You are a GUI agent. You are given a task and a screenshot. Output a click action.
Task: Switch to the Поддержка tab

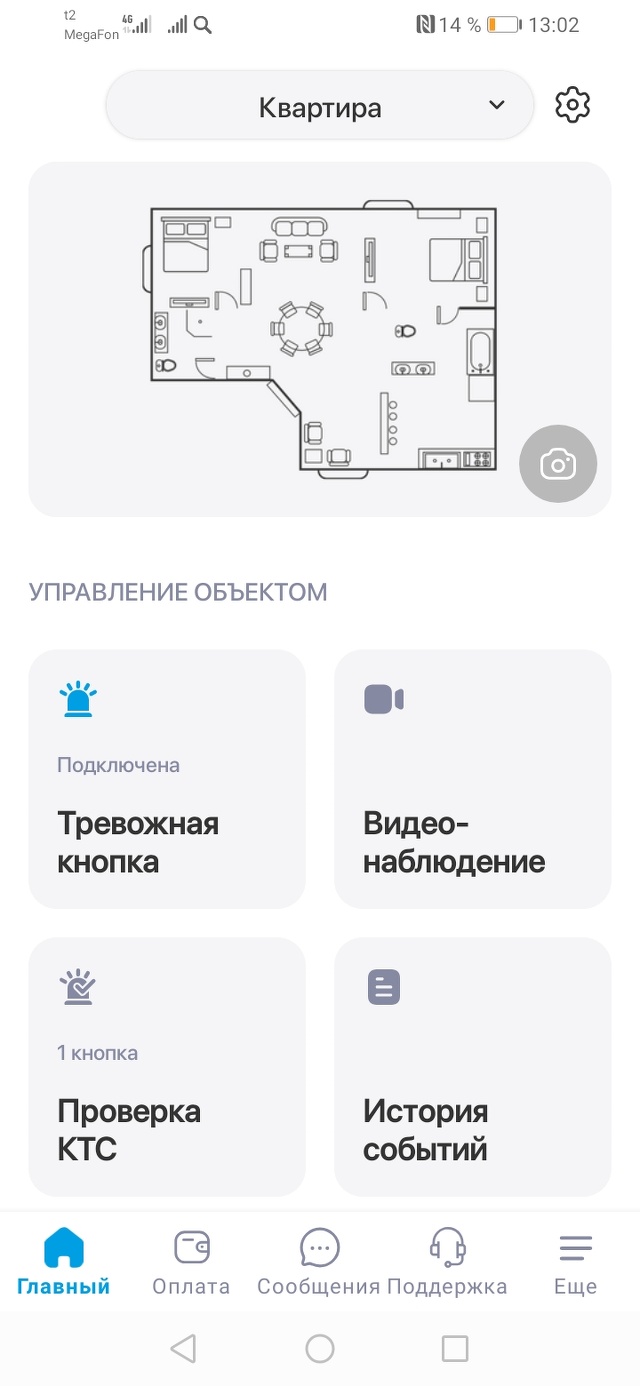447,1262
